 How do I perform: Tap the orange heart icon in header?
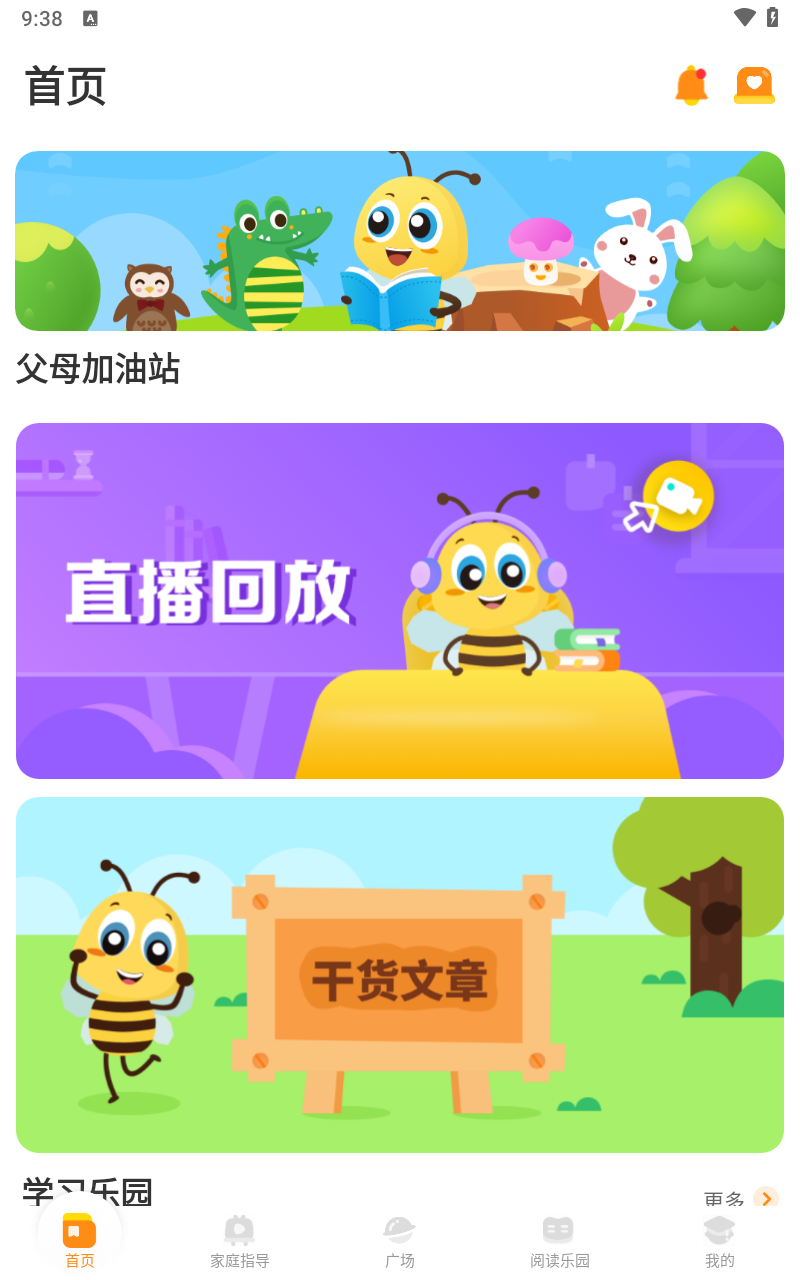pyautogui.click(x=754, y=86)
